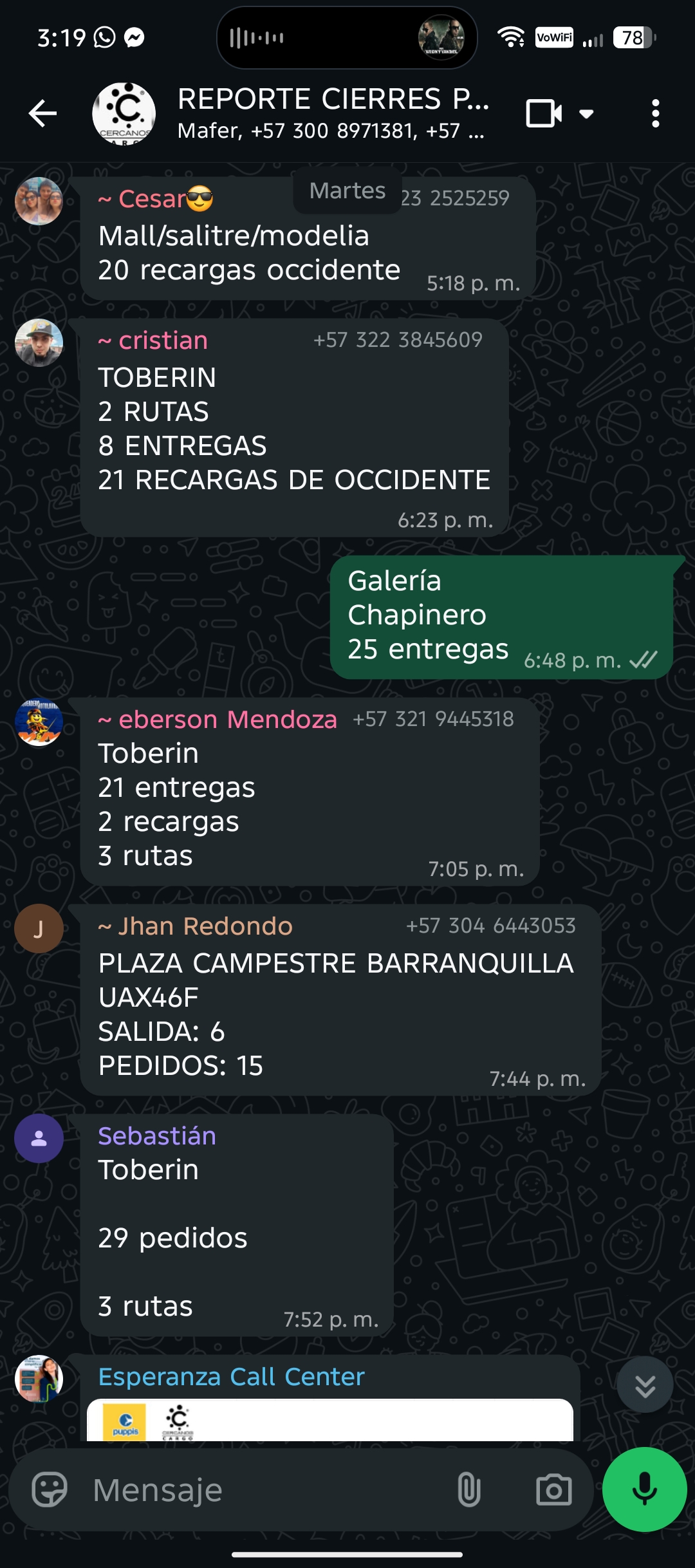Image resolution: width=695 pixels, height=1568 pixels.
Task: Open the three-dot overflow menu
Action: pyautogui.click(x=655, y=114)
